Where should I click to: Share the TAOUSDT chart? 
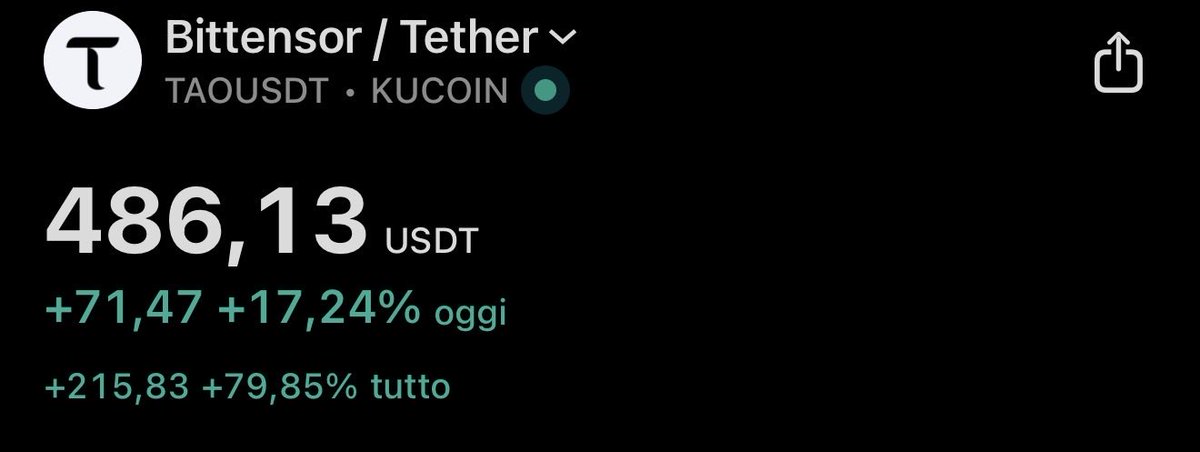pos(1118,63)
